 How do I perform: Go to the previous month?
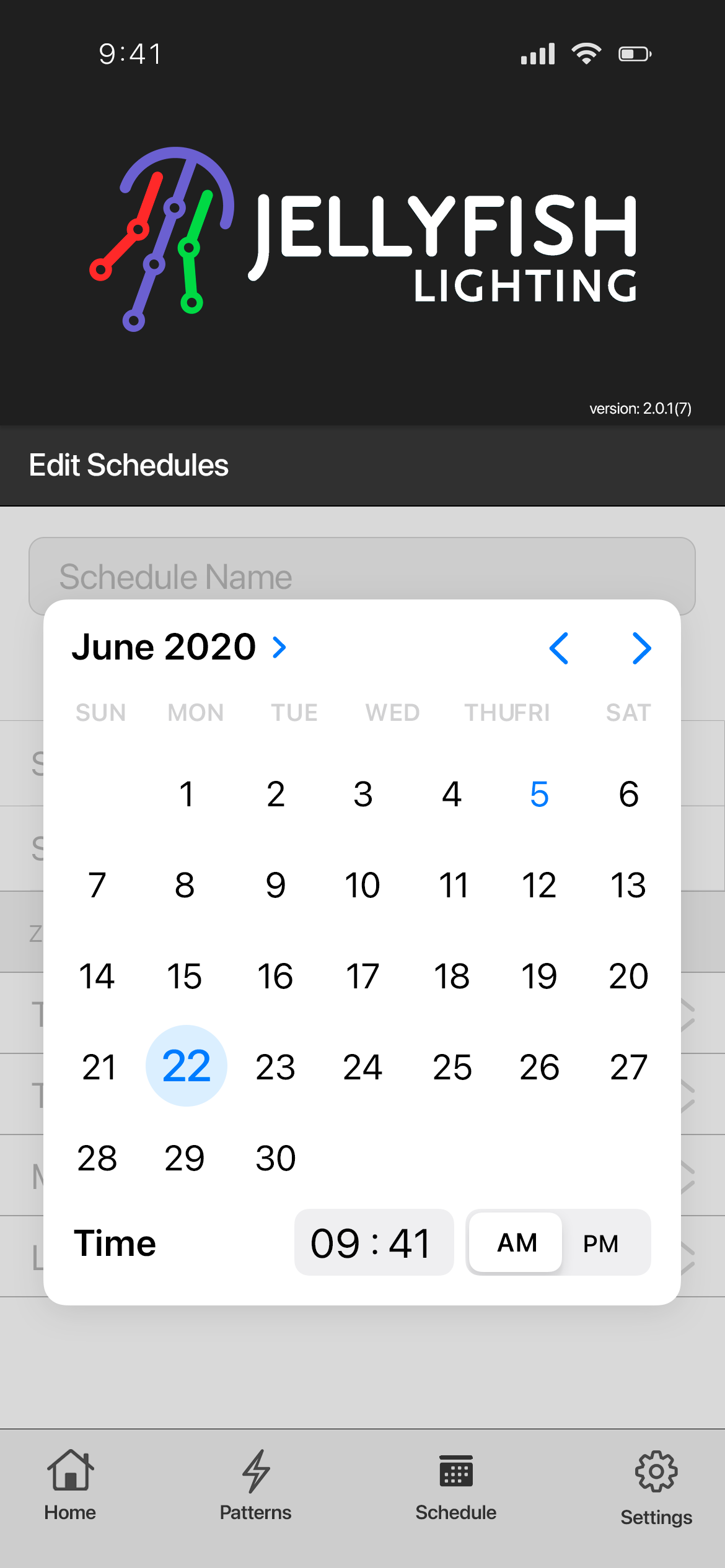[559, 648]
